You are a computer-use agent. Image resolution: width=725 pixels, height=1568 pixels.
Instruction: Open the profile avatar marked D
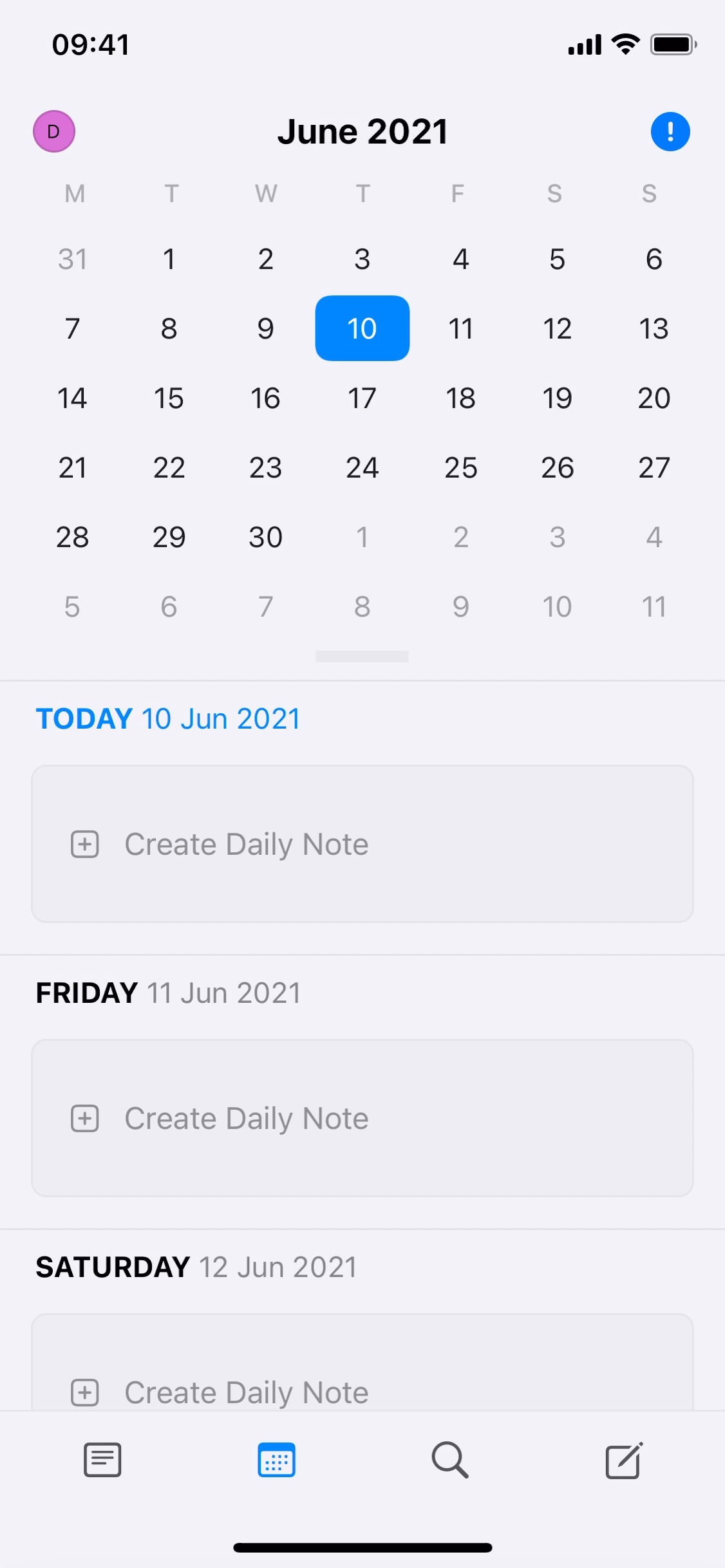coord(53,131)
